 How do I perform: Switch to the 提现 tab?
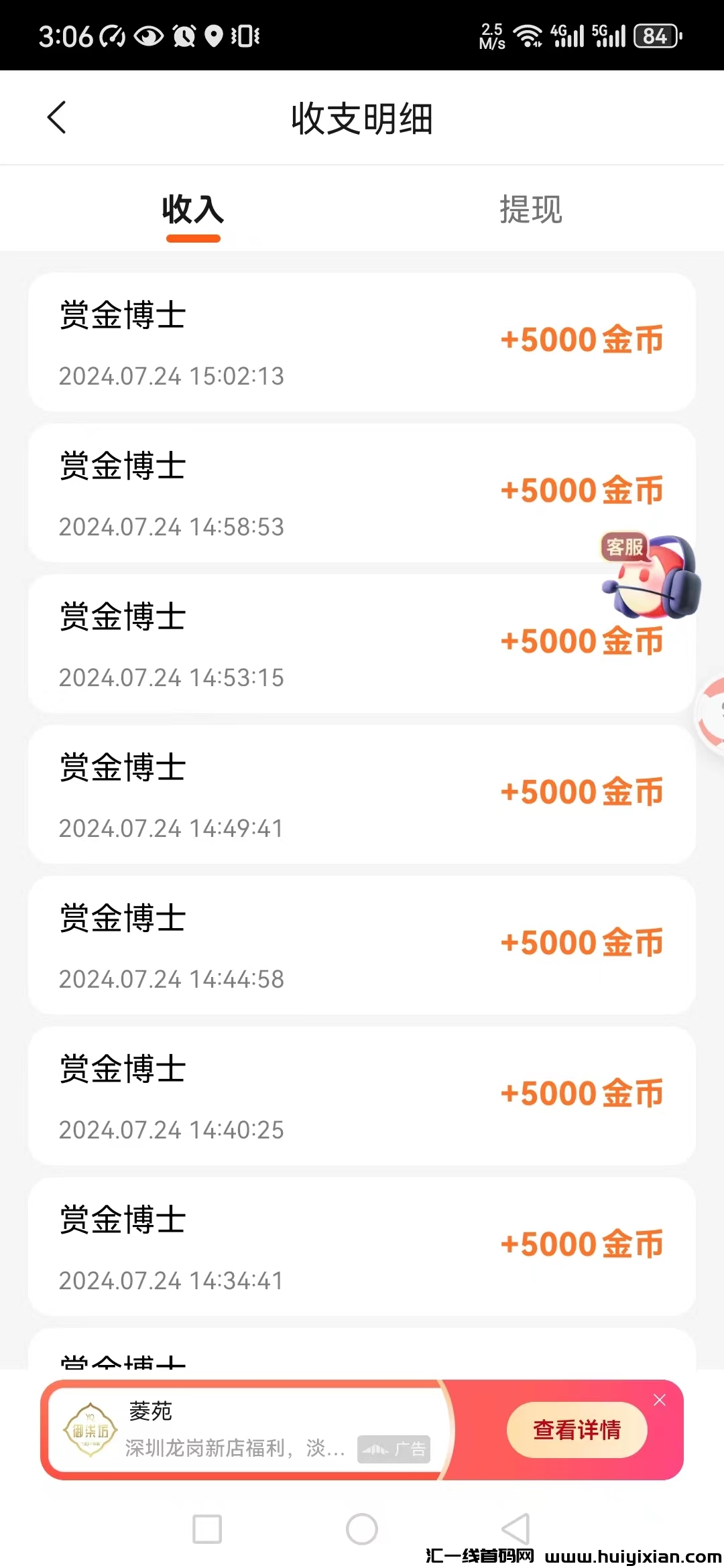point(530,211)
